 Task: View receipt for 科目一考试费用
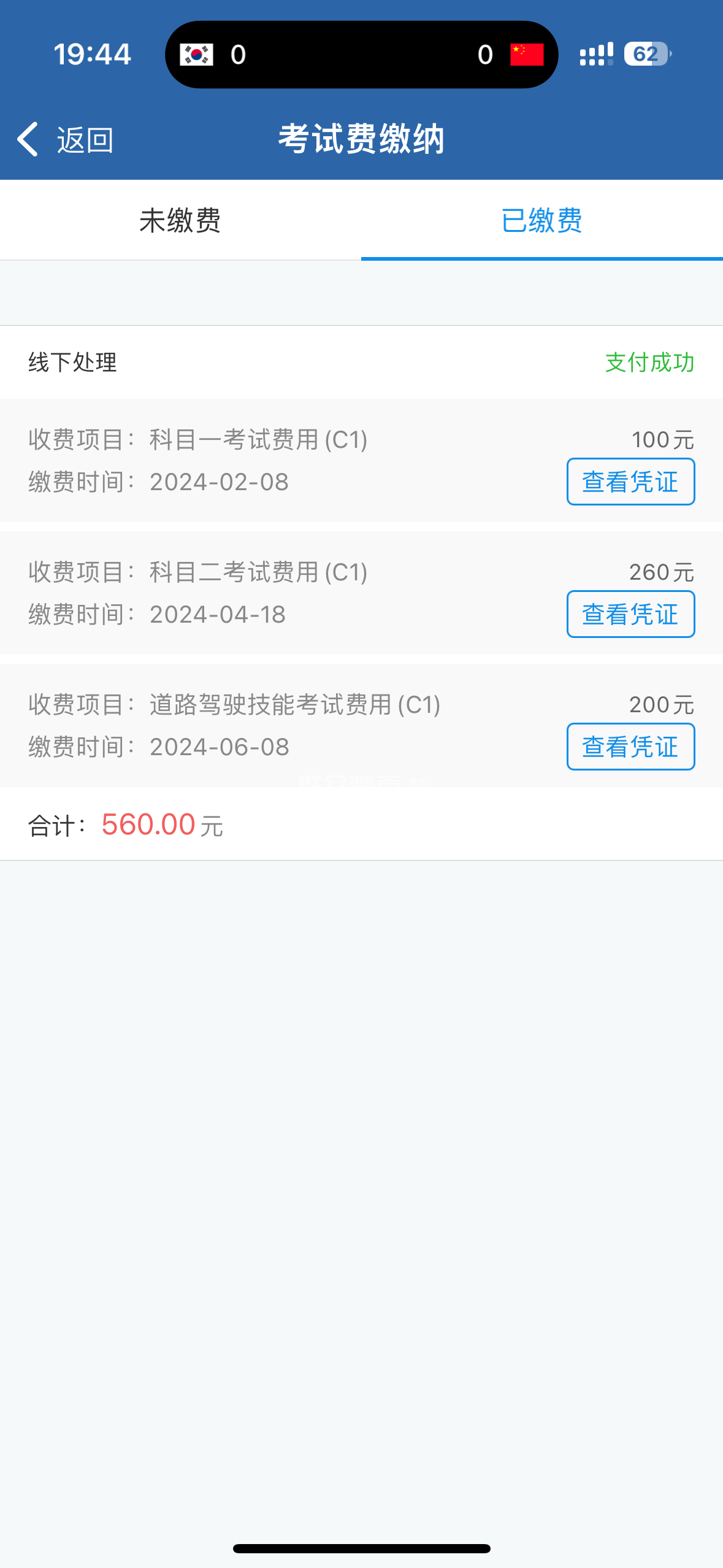pyautogui.click(x=630, y=482)
